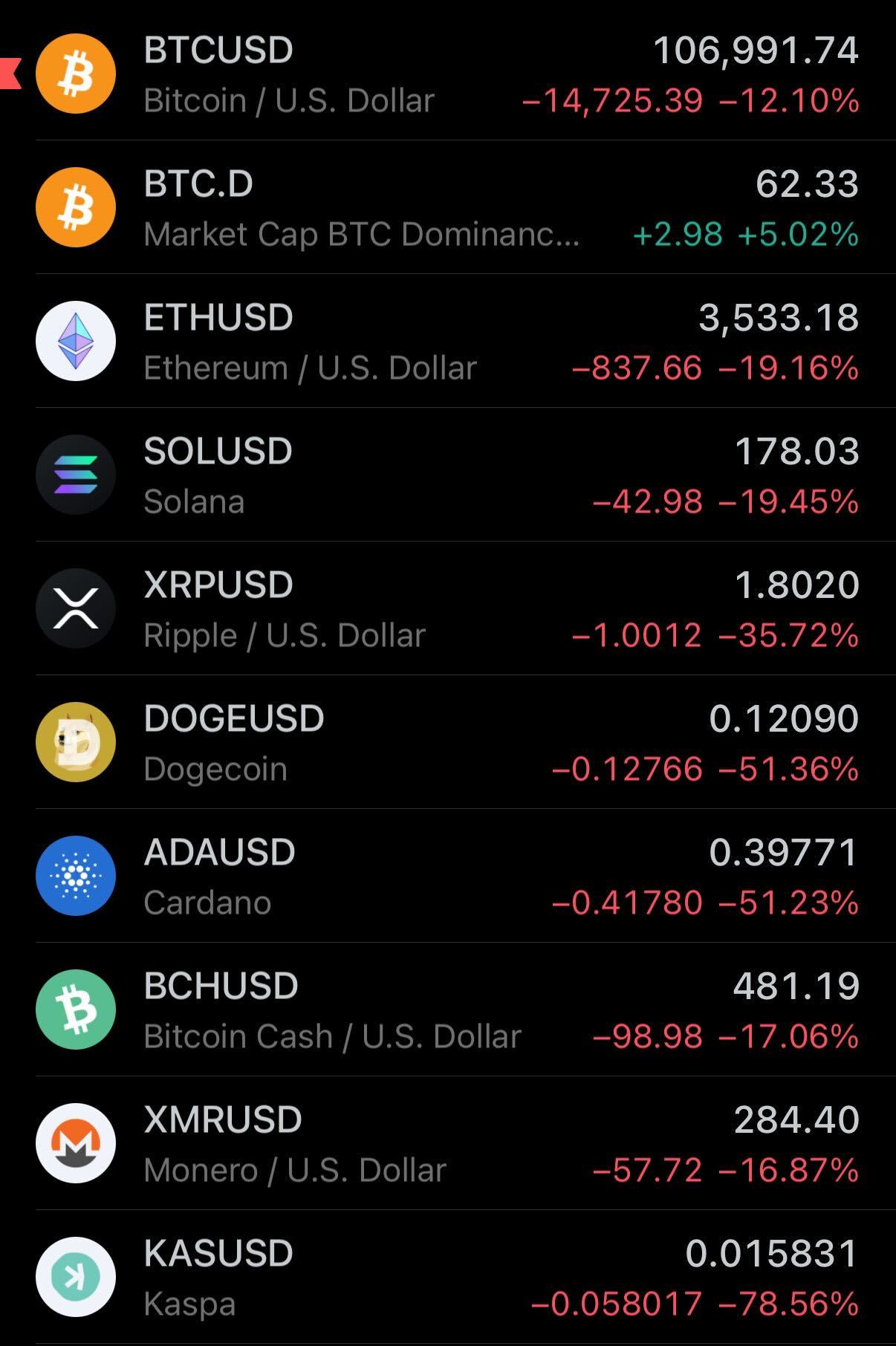Tap the DOGEUSD Dogecoin row
The height and width of the screenshot is (1346, 896).
[x=446, y=743]
